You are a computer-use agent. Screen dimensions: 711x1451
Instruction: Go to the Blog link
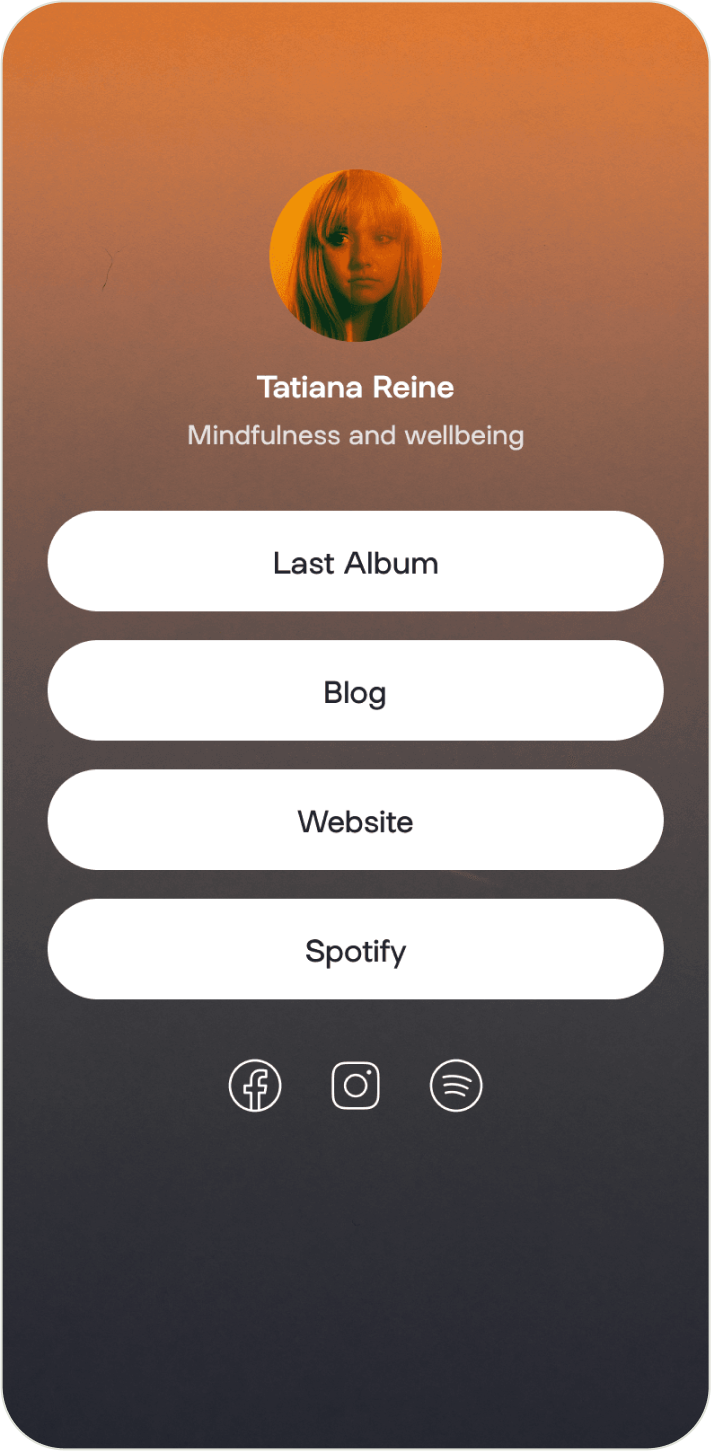pos(355,691)
